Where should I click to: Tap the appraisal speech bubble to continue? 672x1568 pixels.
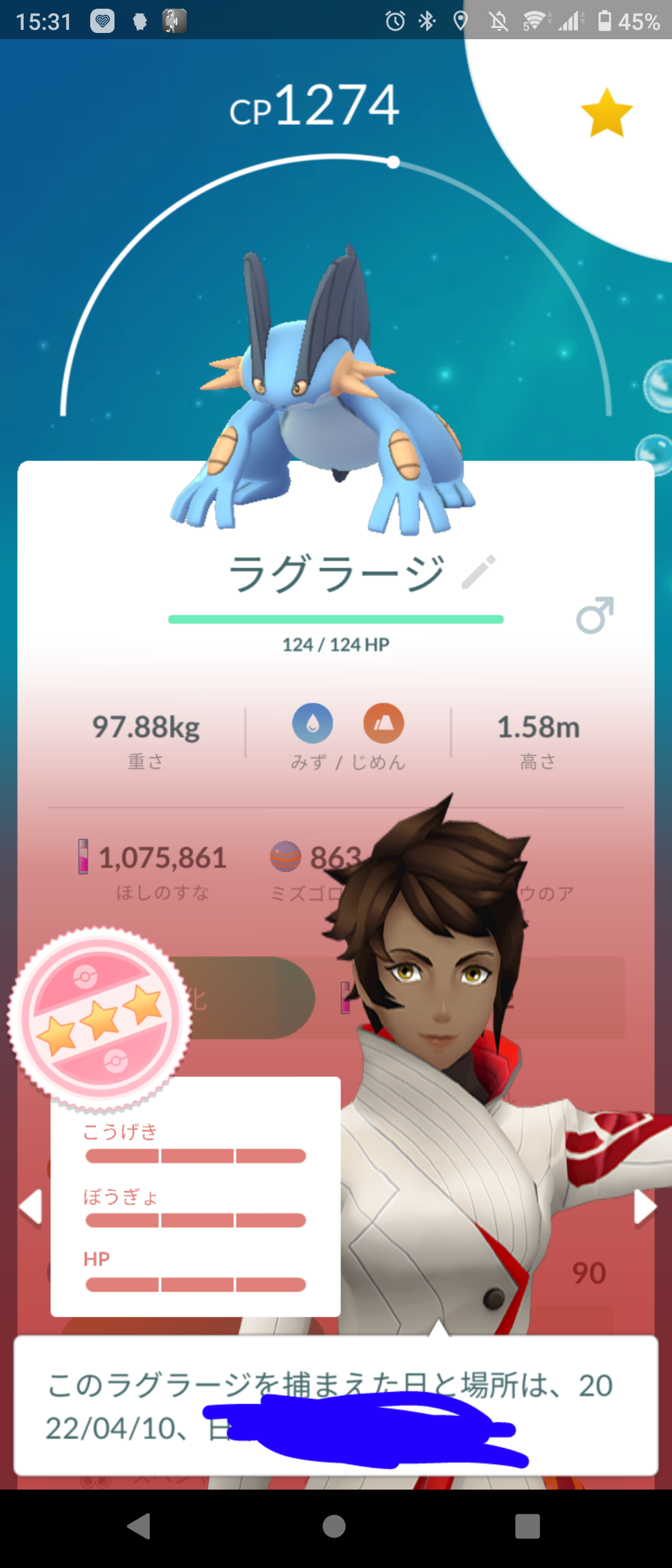[x=336, y=1405]
